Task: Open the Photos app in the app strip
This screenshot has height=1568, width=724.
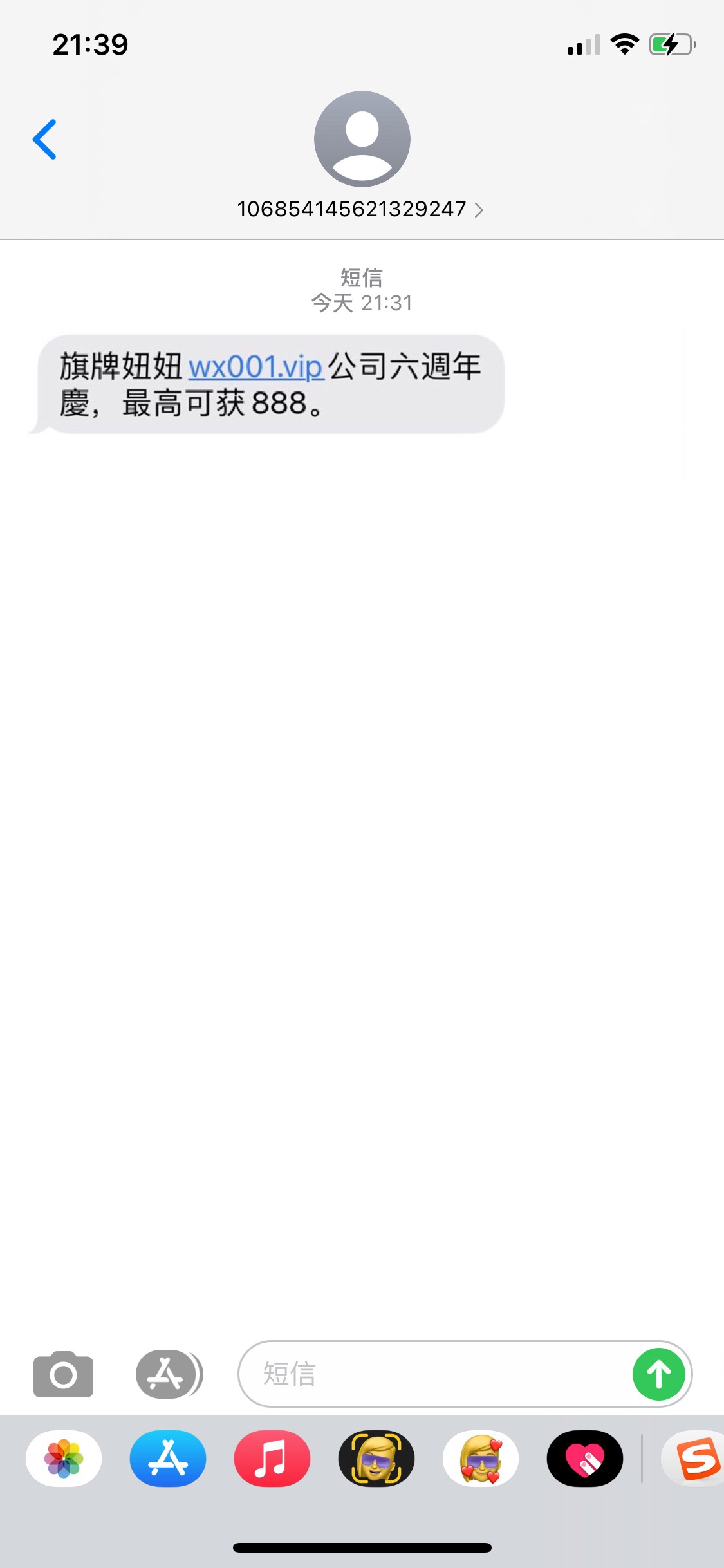Action: (x=64, y=1459)
